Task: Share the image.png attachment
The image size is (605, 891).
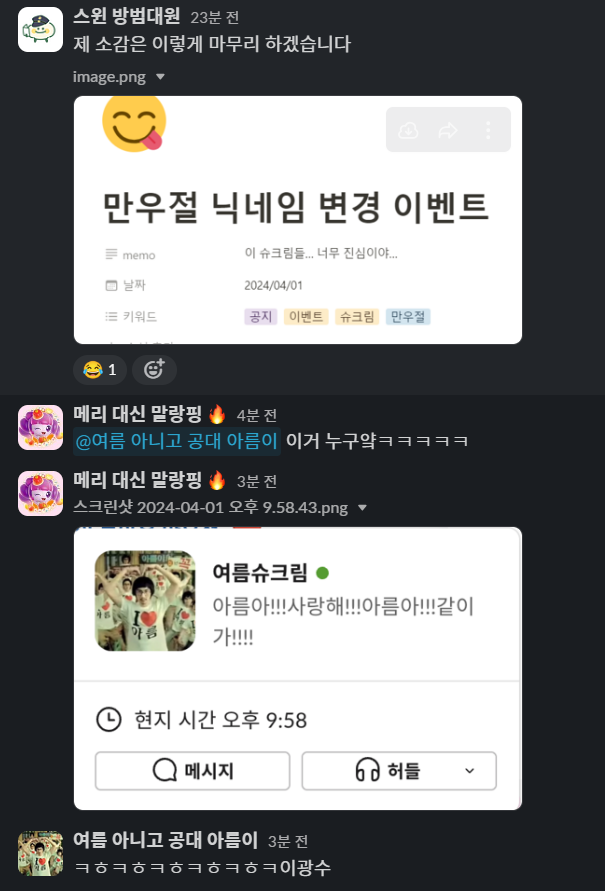Action: pos(448,130)
